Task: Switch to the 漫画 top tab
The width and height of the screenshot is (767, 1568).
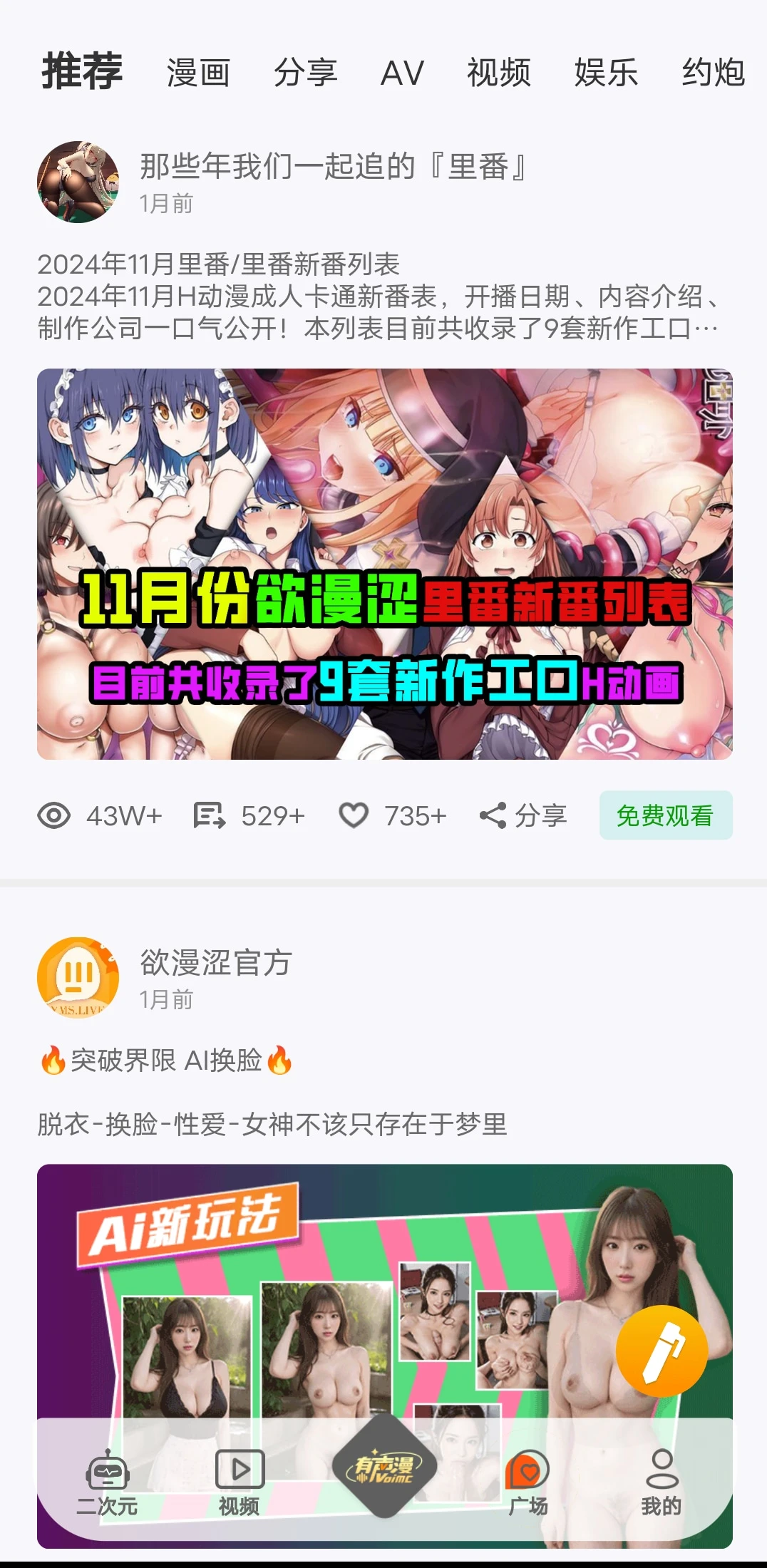Action: coord(198,73)
